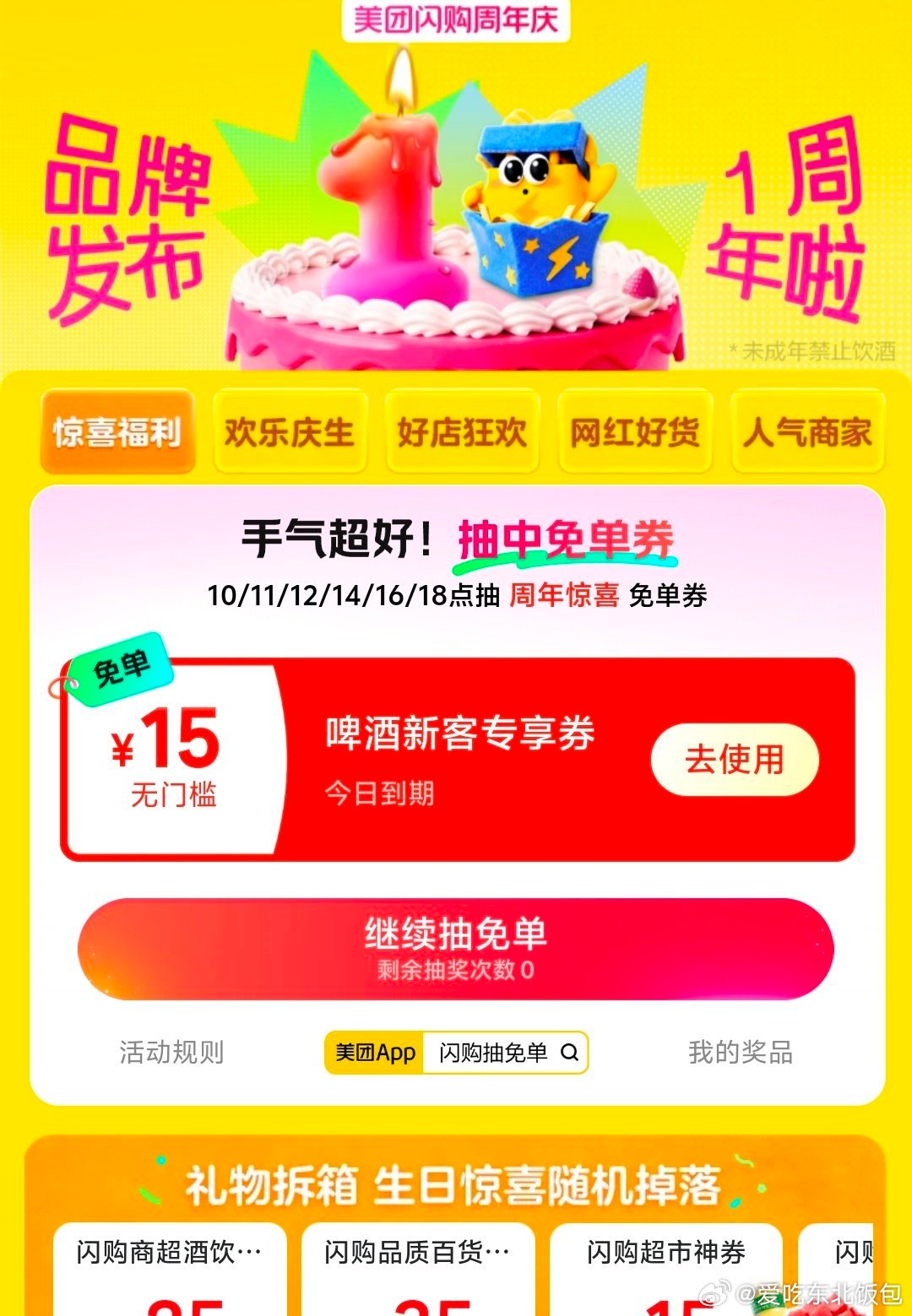This screenshot has width=912, height=1316.
Task: Tap 继续抽免单 to draw again
Action: (456, 948)
